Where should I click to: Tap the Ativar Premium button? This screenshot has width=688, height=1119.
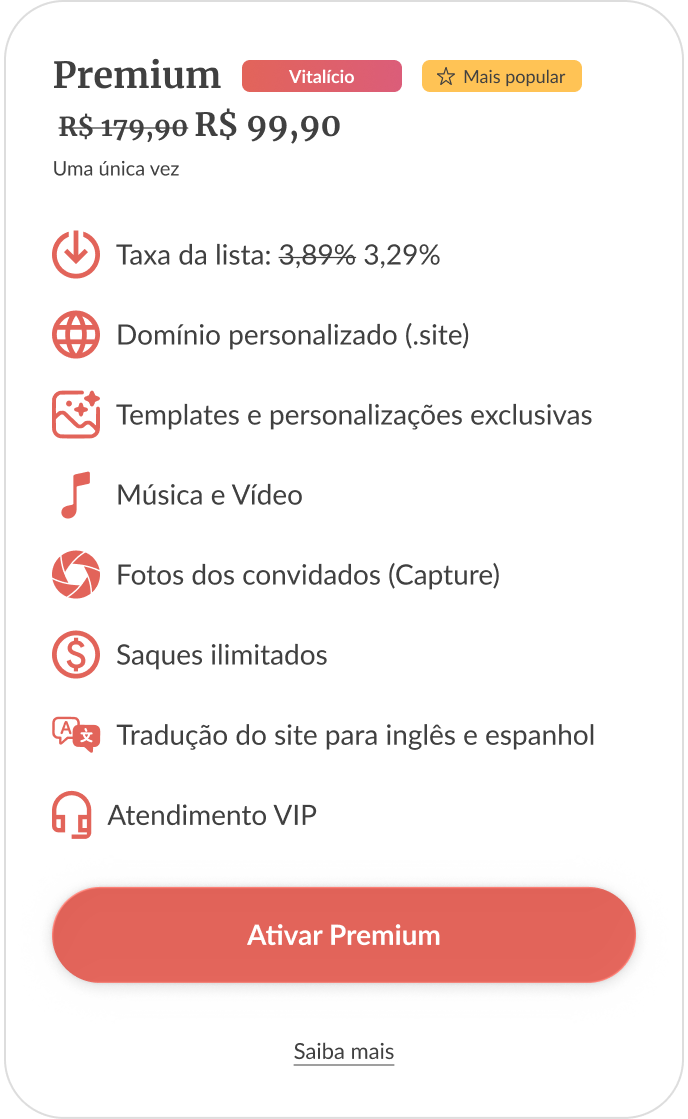(344, 935)
